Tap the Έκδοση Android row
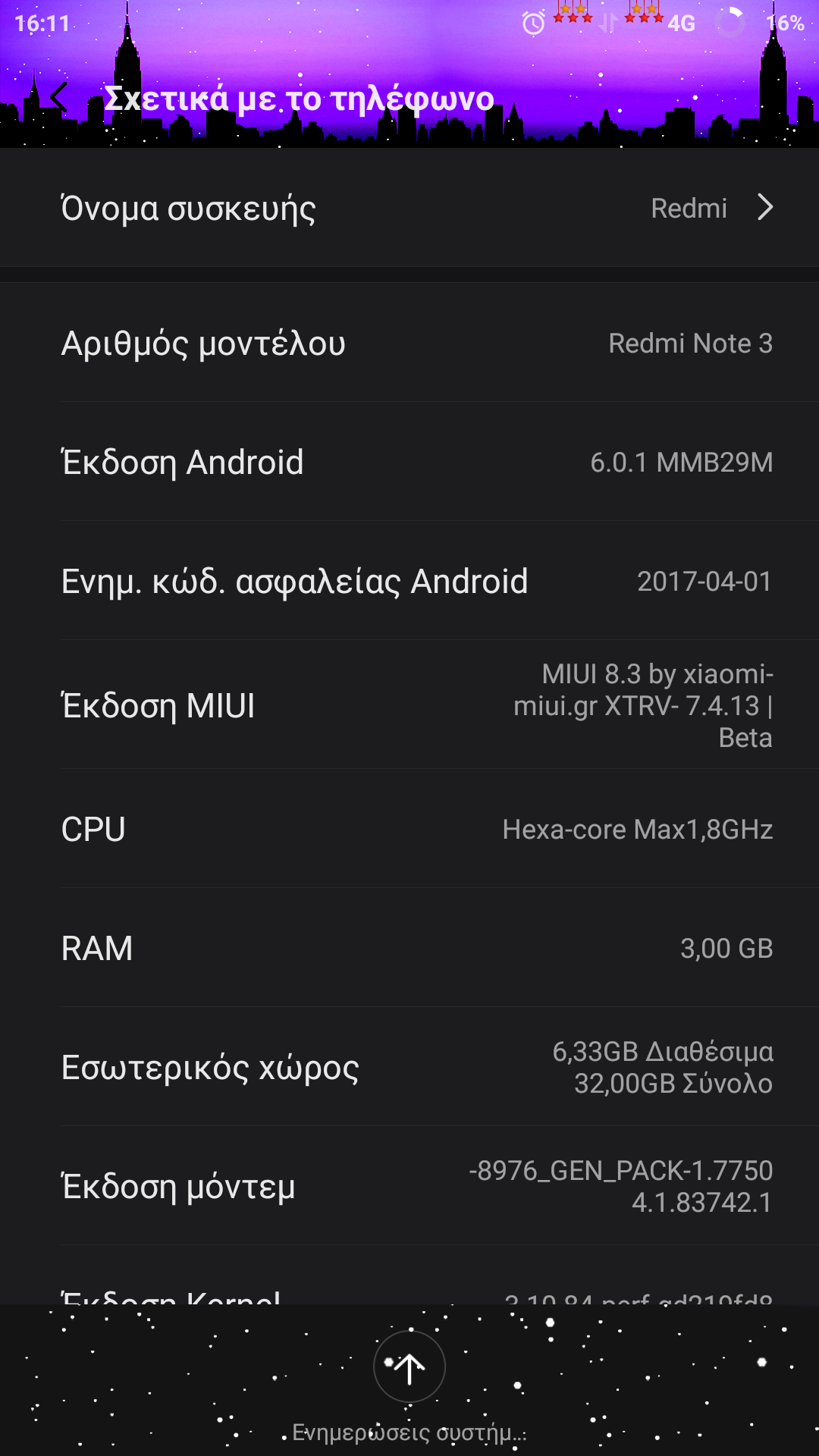 coord(409,462)
